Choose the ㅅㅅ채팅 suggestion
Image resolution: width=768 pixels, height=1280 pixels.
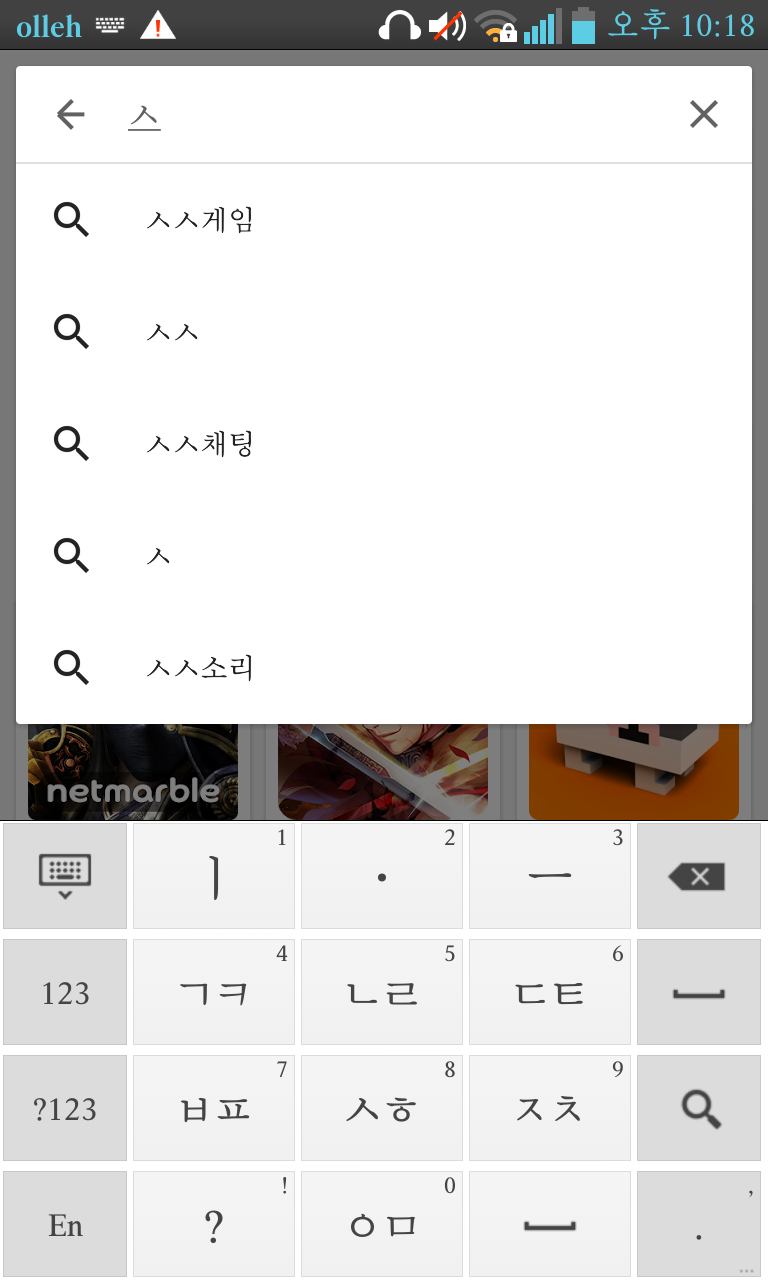(x=200, y=443)
